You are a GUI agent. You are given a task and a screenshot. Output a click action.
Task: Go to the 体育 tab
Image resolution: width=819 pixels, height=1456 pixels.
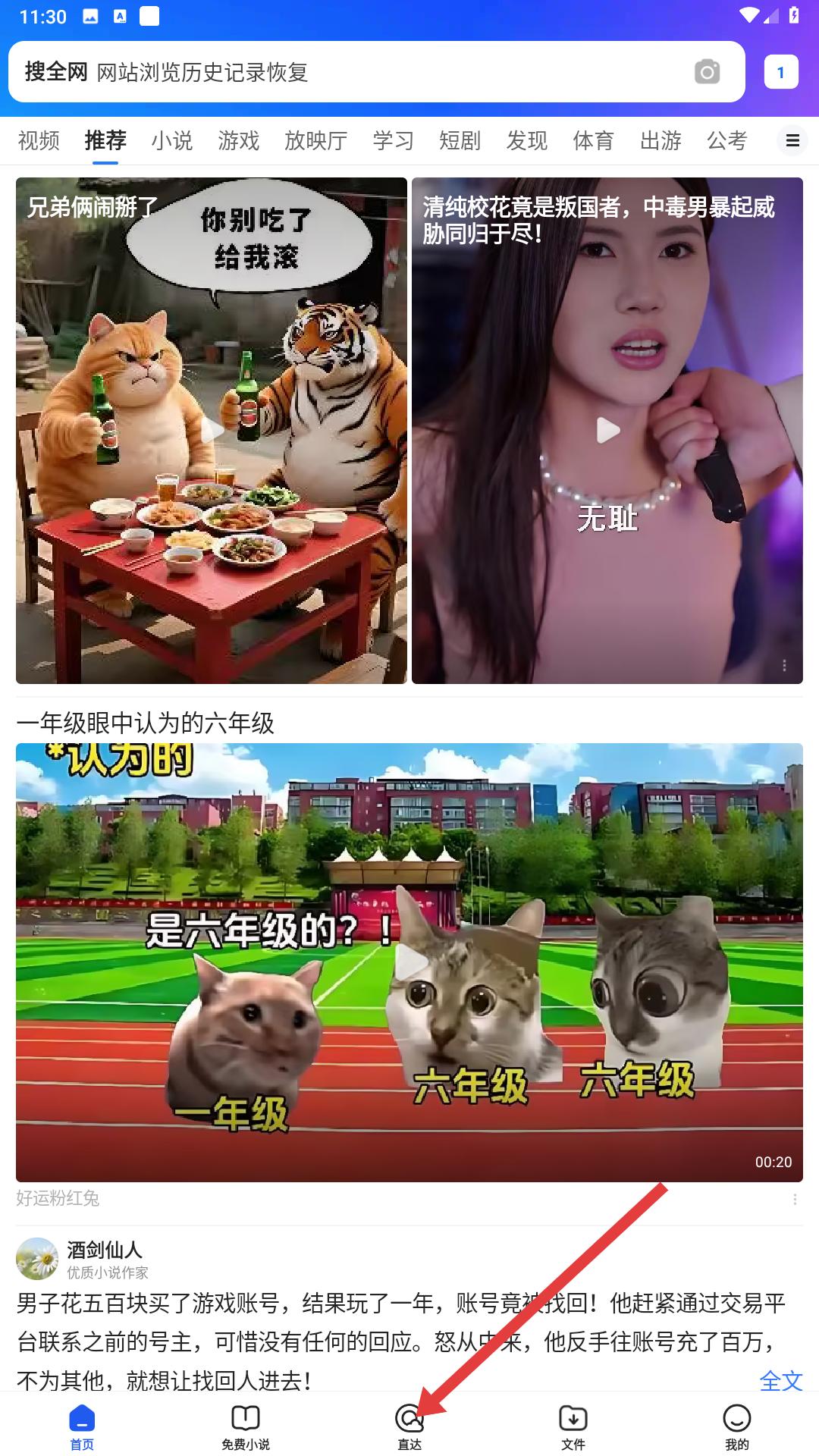(593, 140)
